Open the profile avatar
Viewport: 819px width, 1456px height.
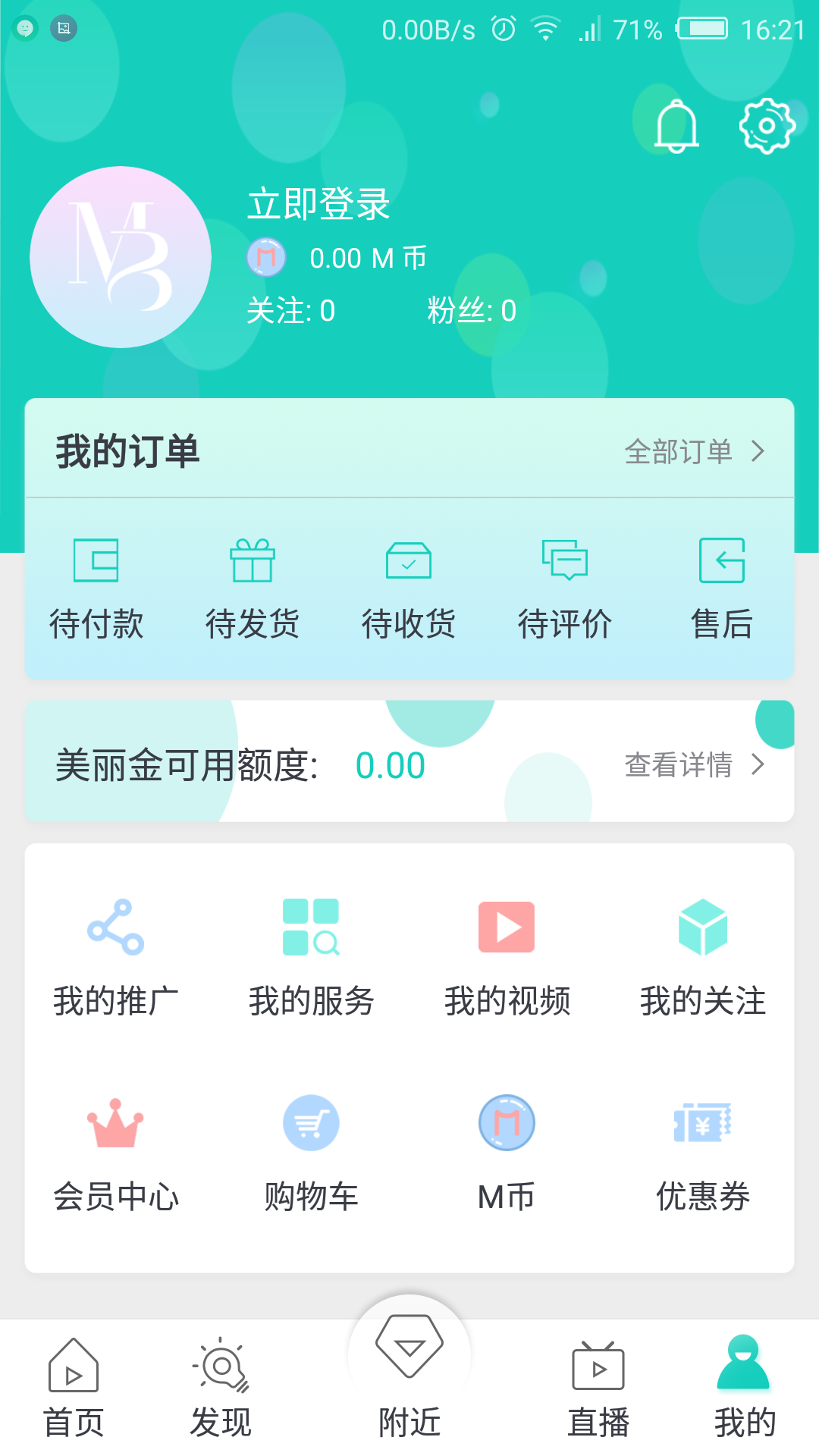point(121,257)
